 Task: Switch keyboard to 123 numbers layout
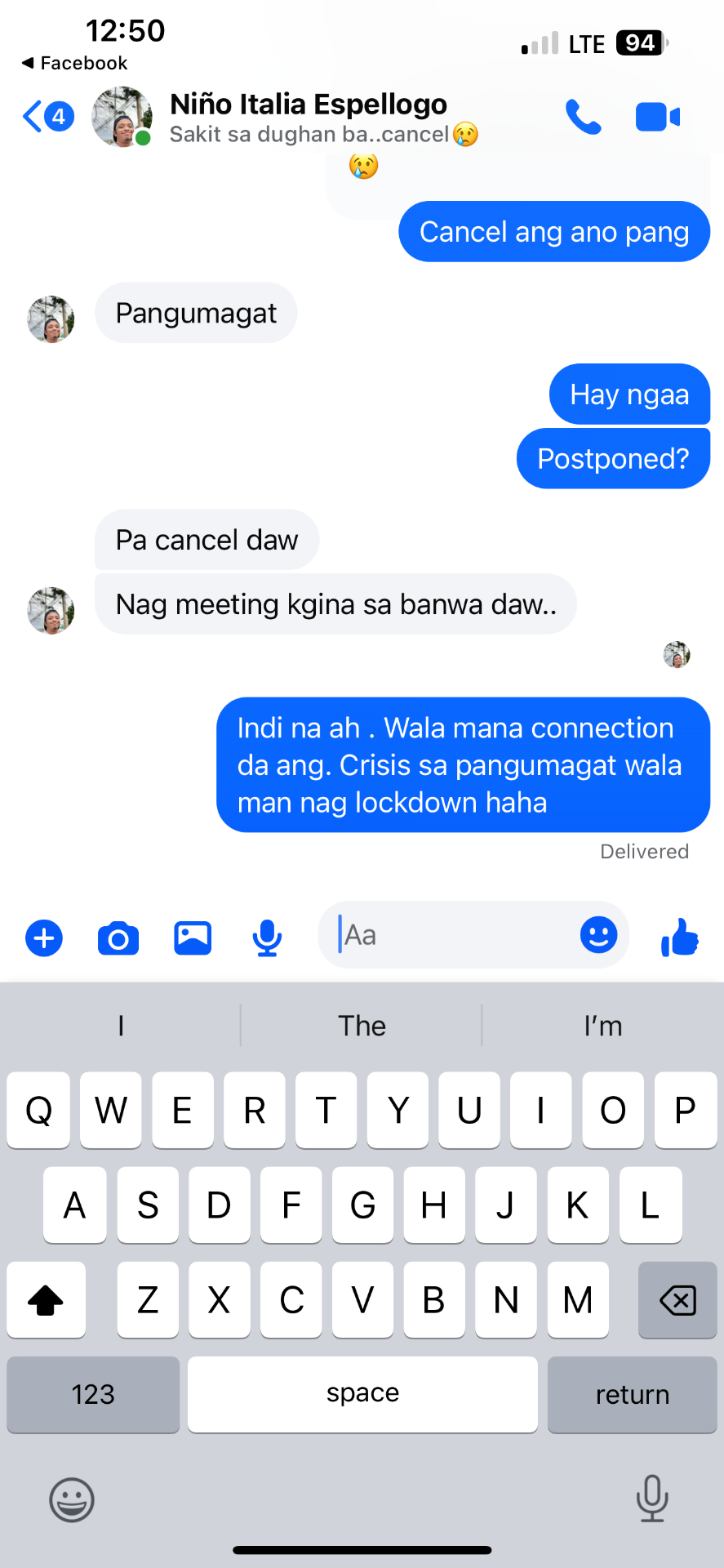click(93, 1394)
